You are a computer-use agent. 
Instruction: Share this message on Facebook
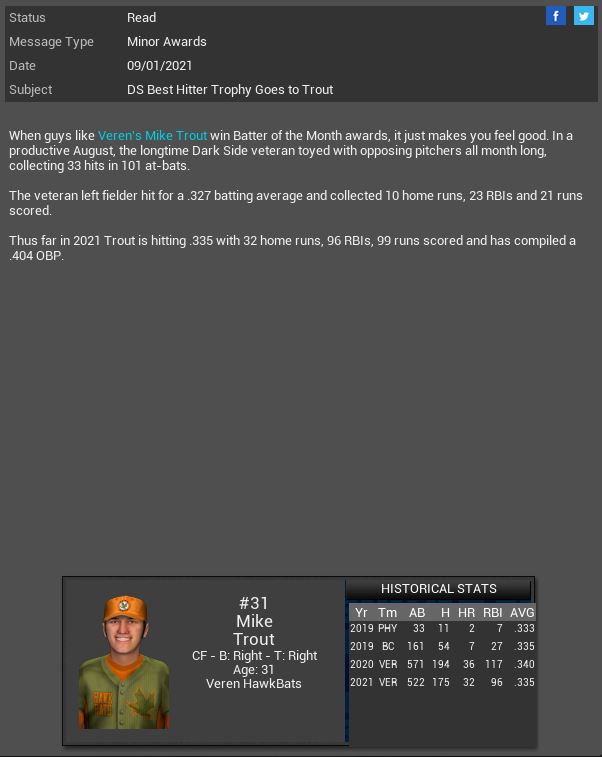[556, 16]
